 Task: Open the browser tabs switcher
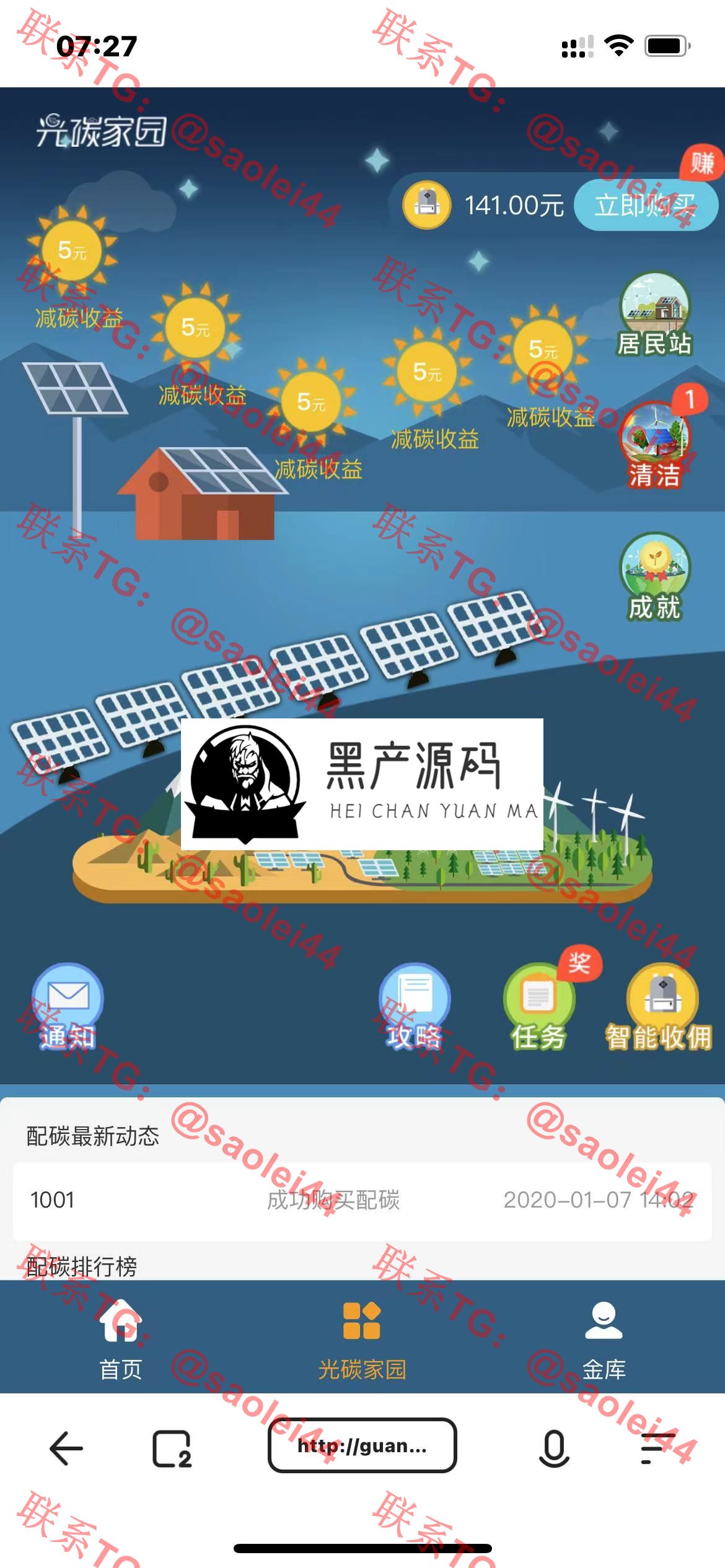(172, 1448)
